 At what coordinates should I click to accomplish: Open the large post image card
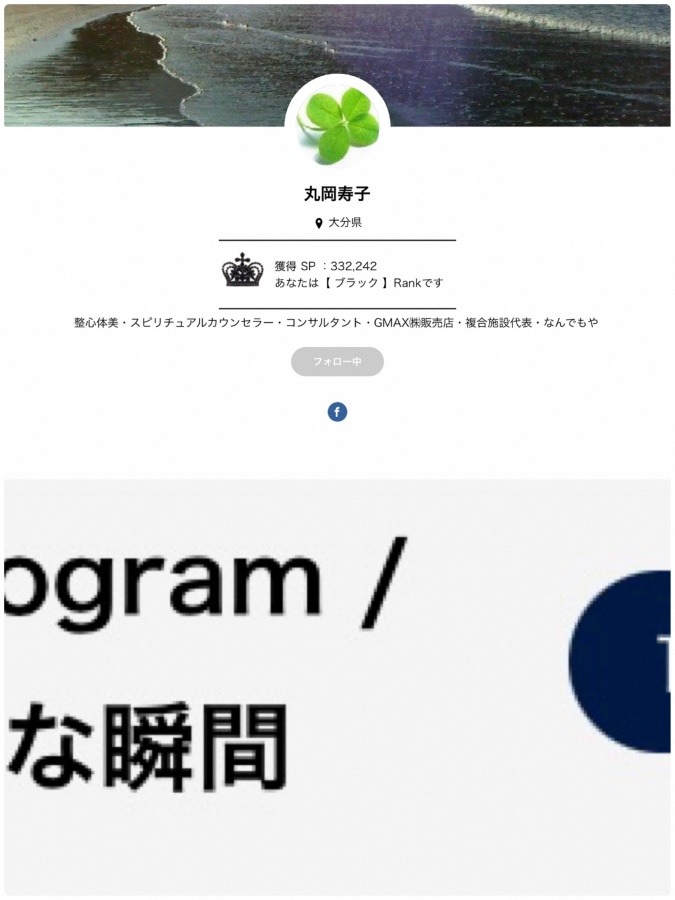click(337, 686)
